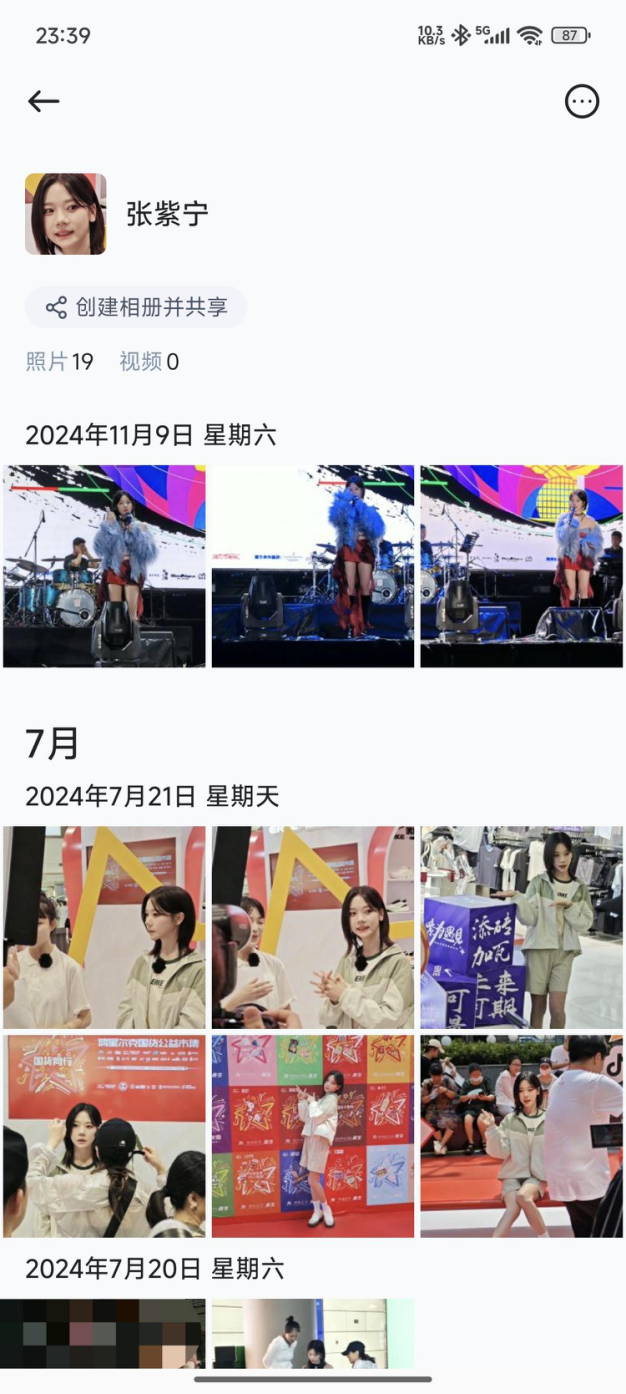
Task: Open the pixelated July 20 photo
Action: coord(104,1333)
